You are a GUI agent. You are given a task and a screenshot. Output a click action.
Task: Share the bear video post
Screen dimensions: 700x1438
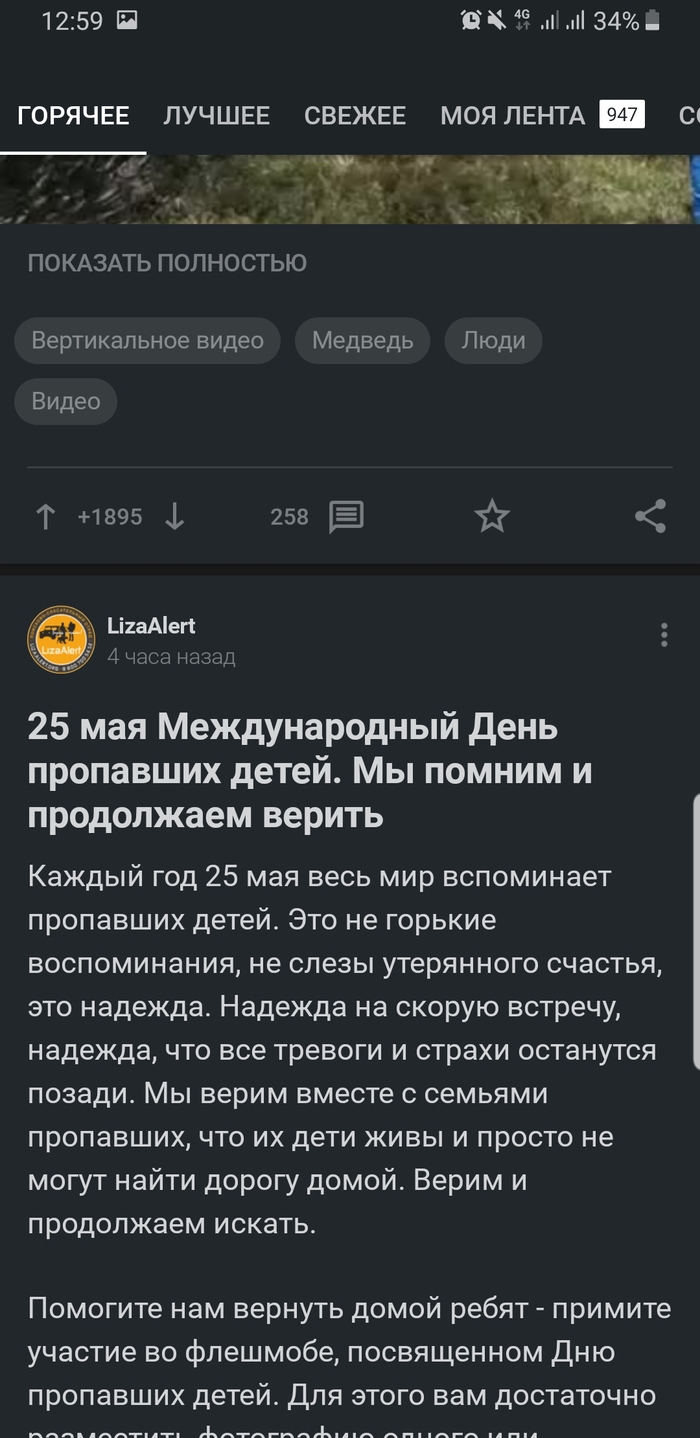[650, 517]
